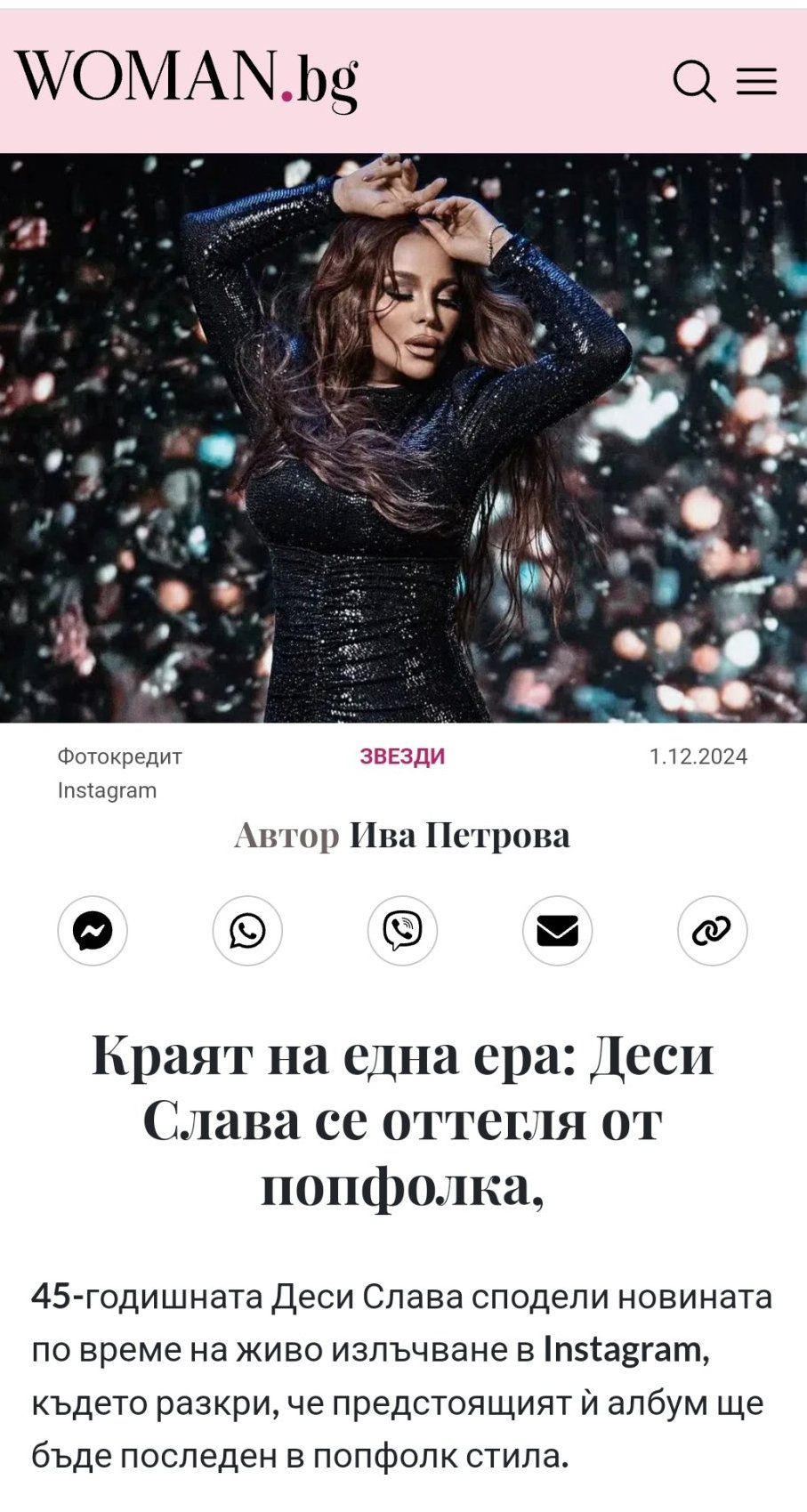Share article via Messenger
The width and height of the screenshot is (807, 1512).
coord(93,931)
